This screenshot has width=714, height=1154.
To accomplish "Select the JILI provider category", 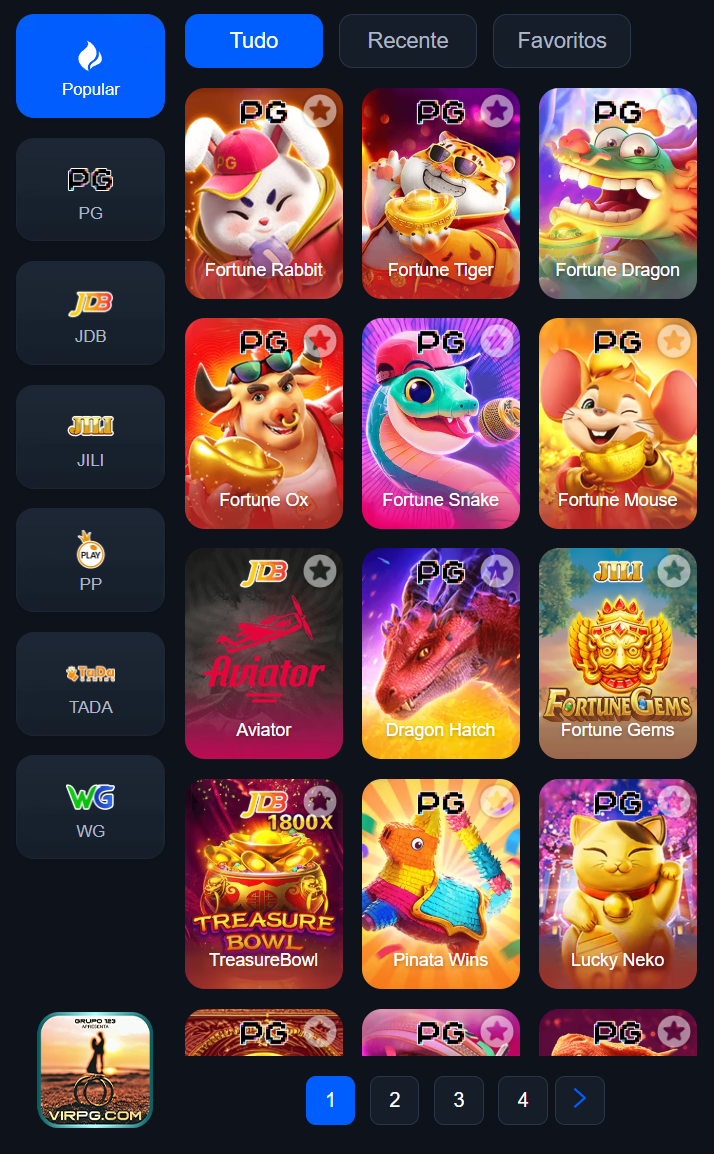I will pos(90,437).
